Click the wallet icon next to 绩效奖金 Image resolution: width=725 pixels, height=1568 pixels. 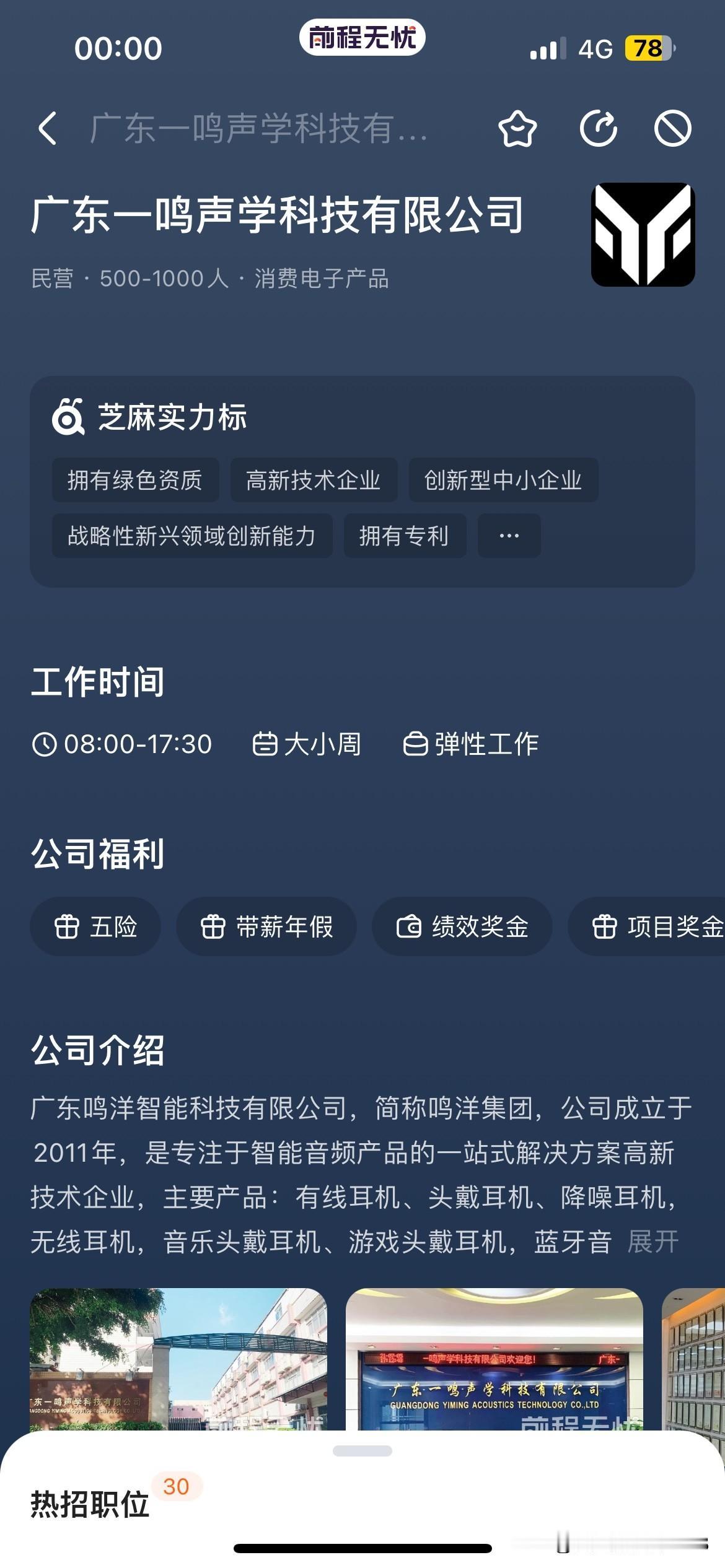point(409,927)
